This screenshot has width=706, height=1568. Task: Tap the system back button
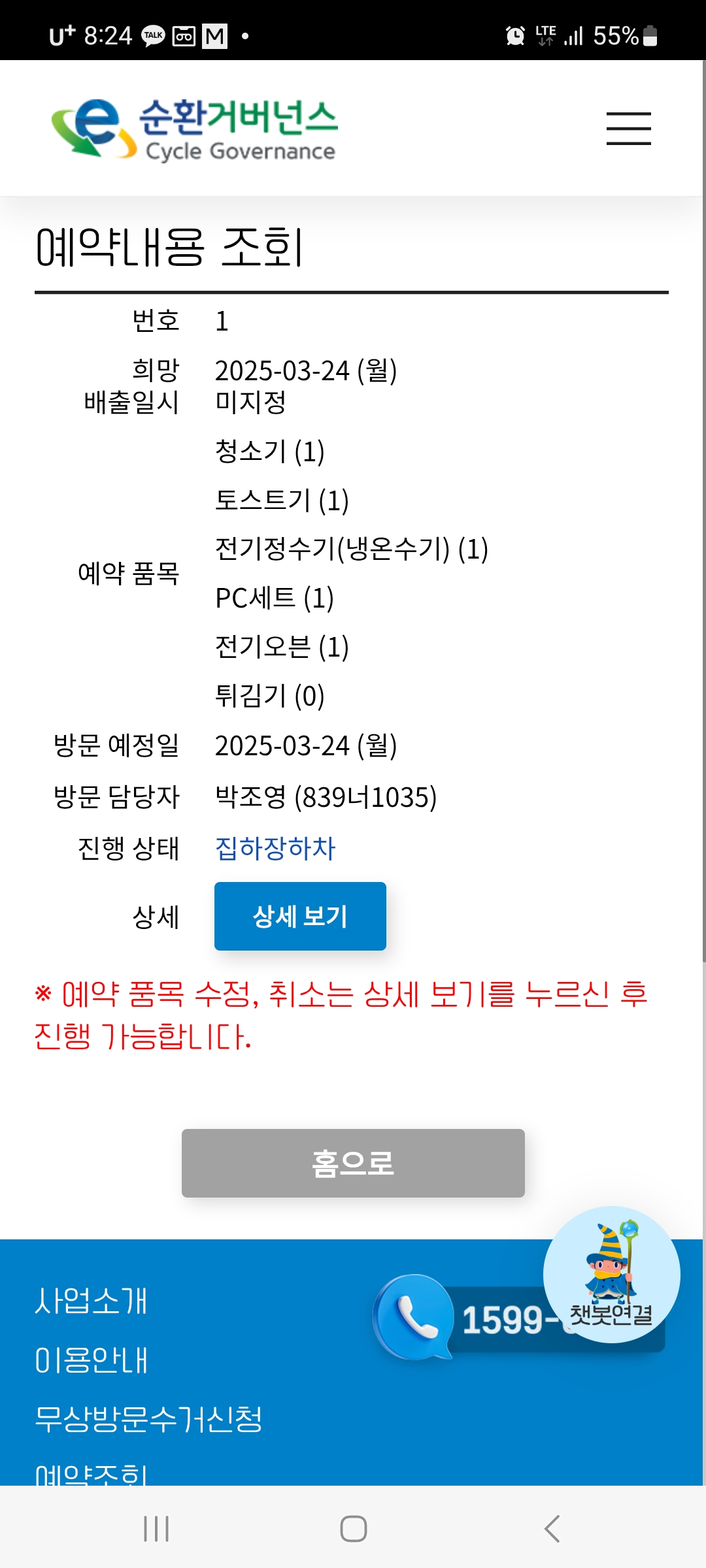point(552,1529)
